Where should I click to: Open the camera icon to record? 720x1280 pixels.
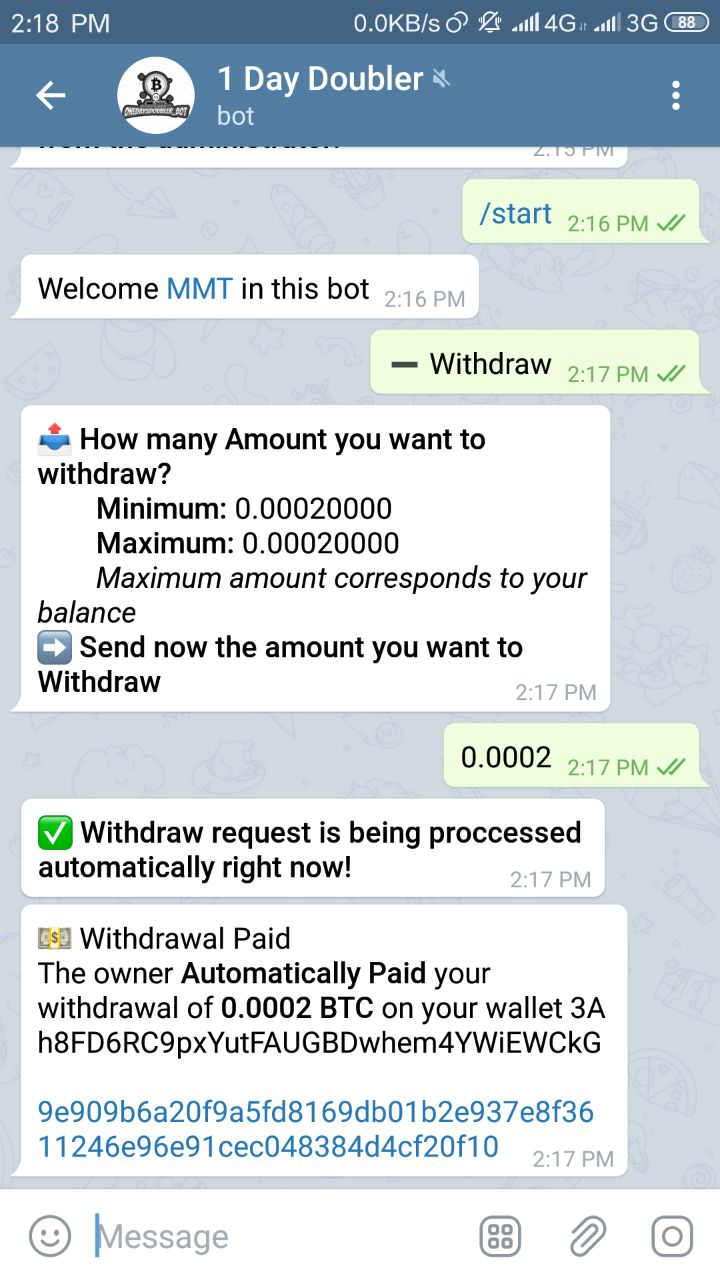(x=672, y=1237)
